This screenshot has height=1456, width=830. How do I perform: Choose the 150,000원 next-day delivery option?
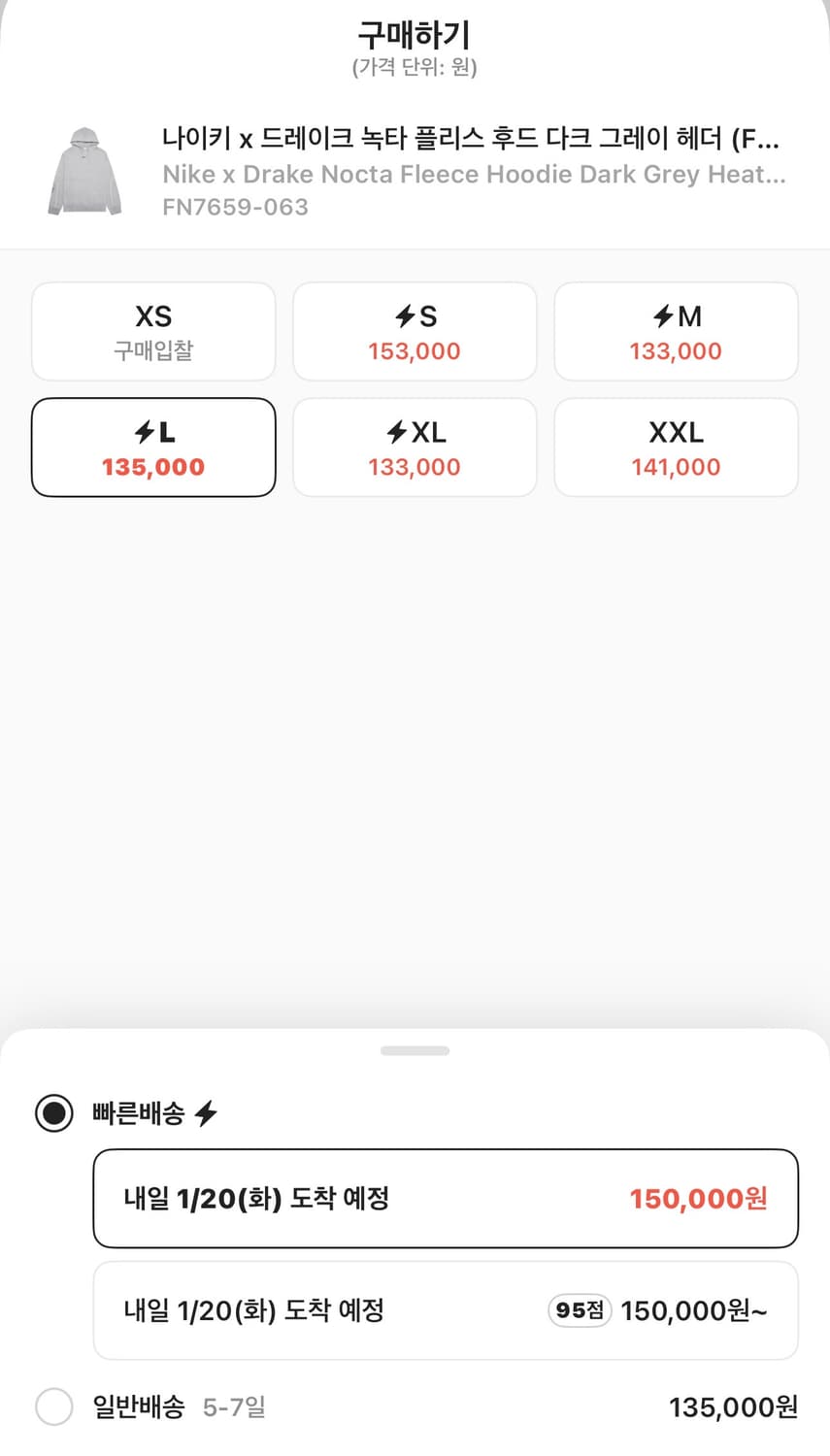(445, 1198)
